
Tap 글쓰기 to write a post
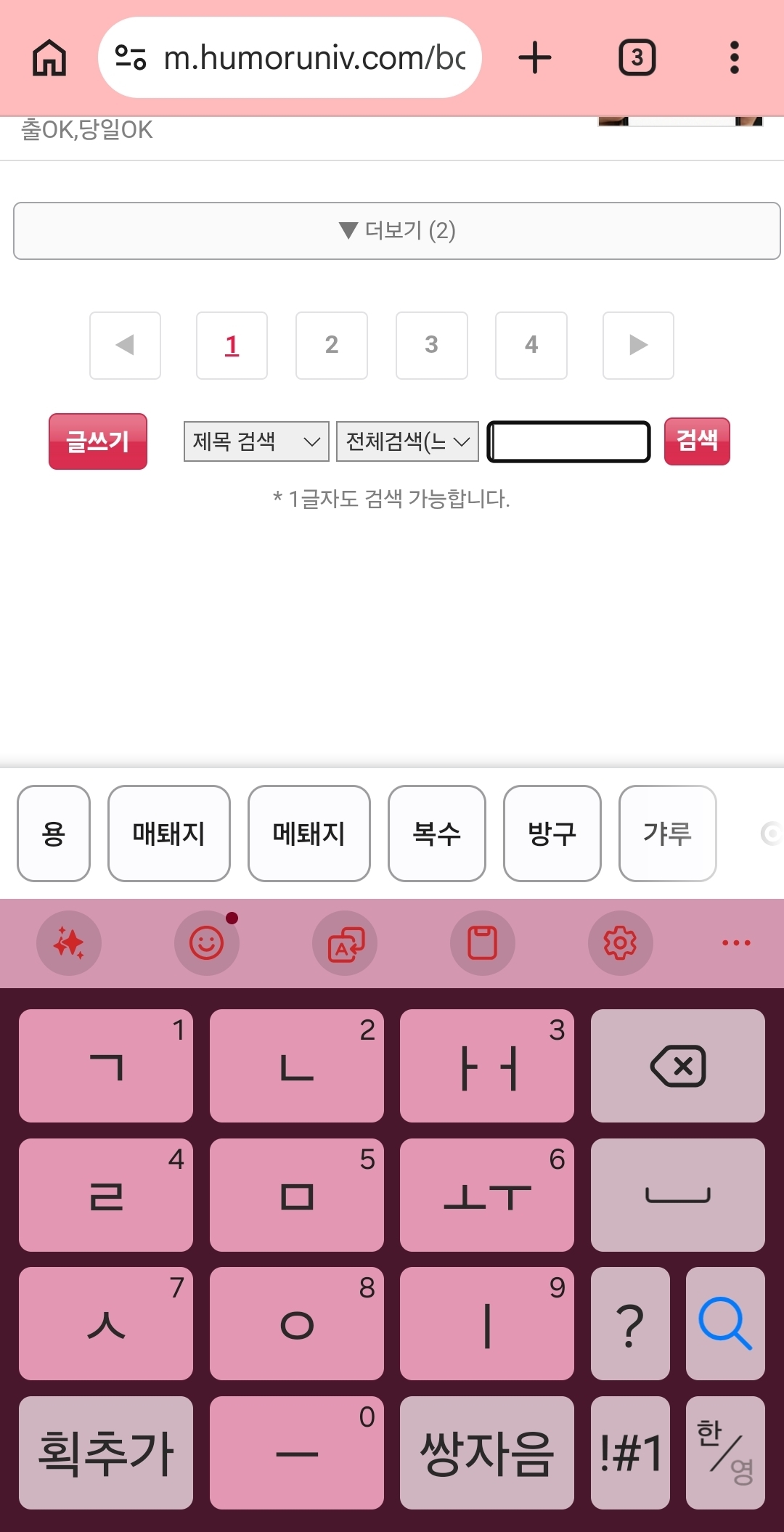click(x=98, y=441)
